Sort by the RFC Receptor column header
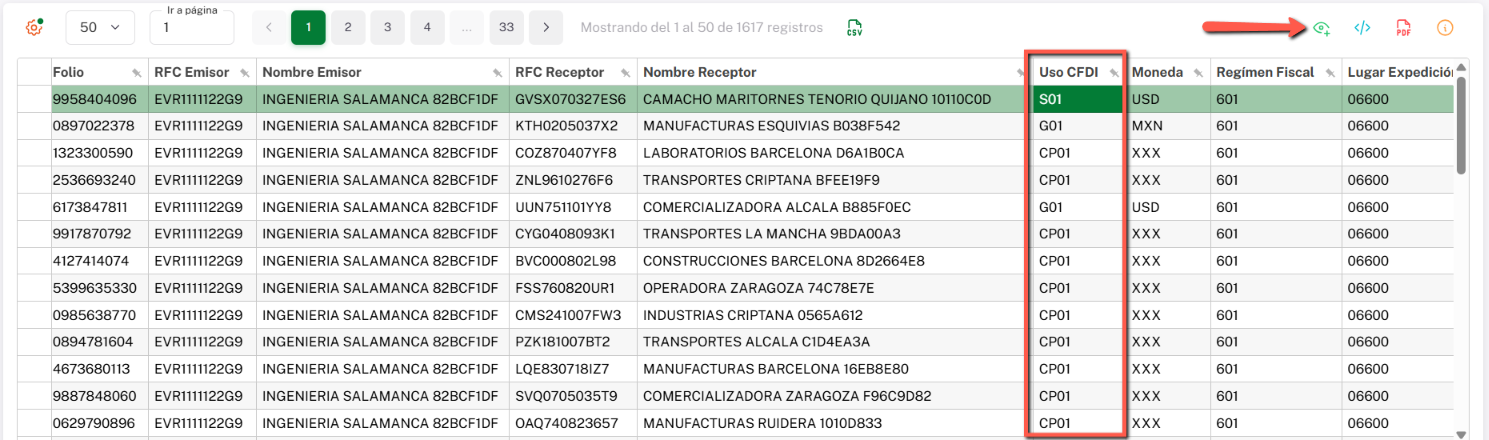The image size is (1489, 440). pos(560,72)
